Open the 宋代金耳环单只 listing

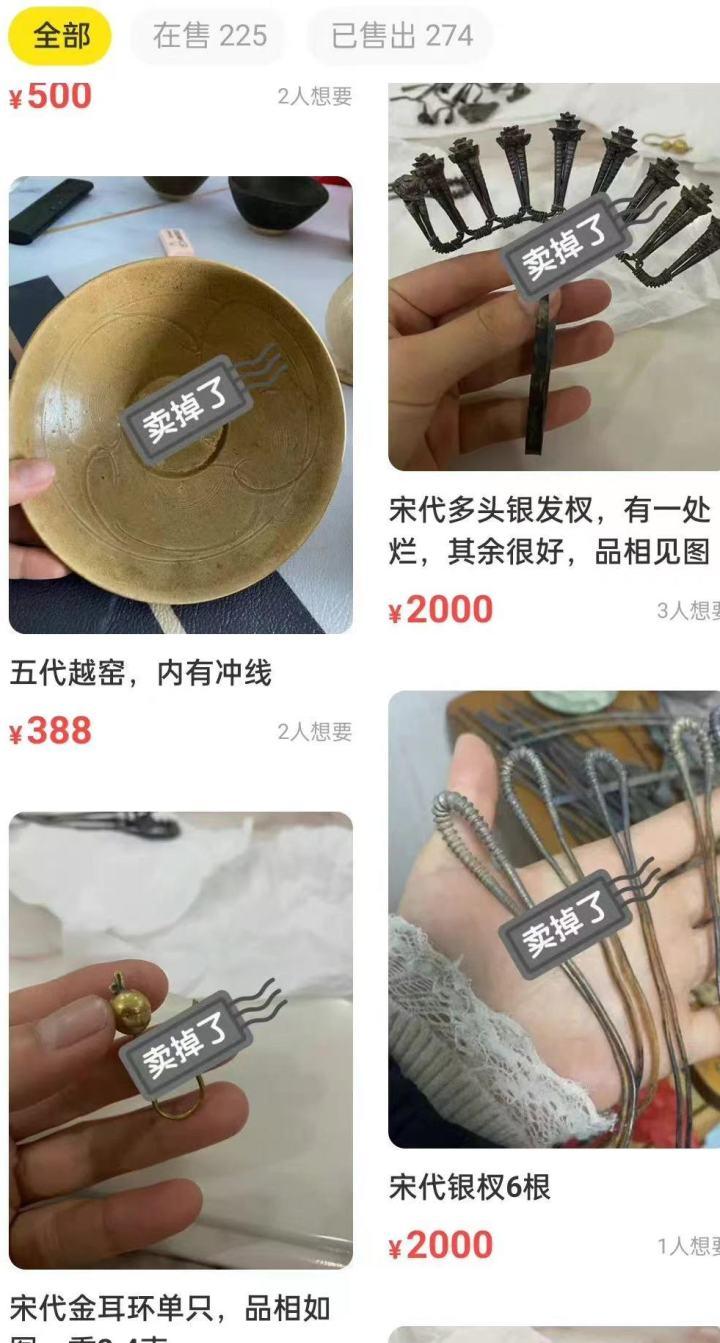(x=181, y=1040)
